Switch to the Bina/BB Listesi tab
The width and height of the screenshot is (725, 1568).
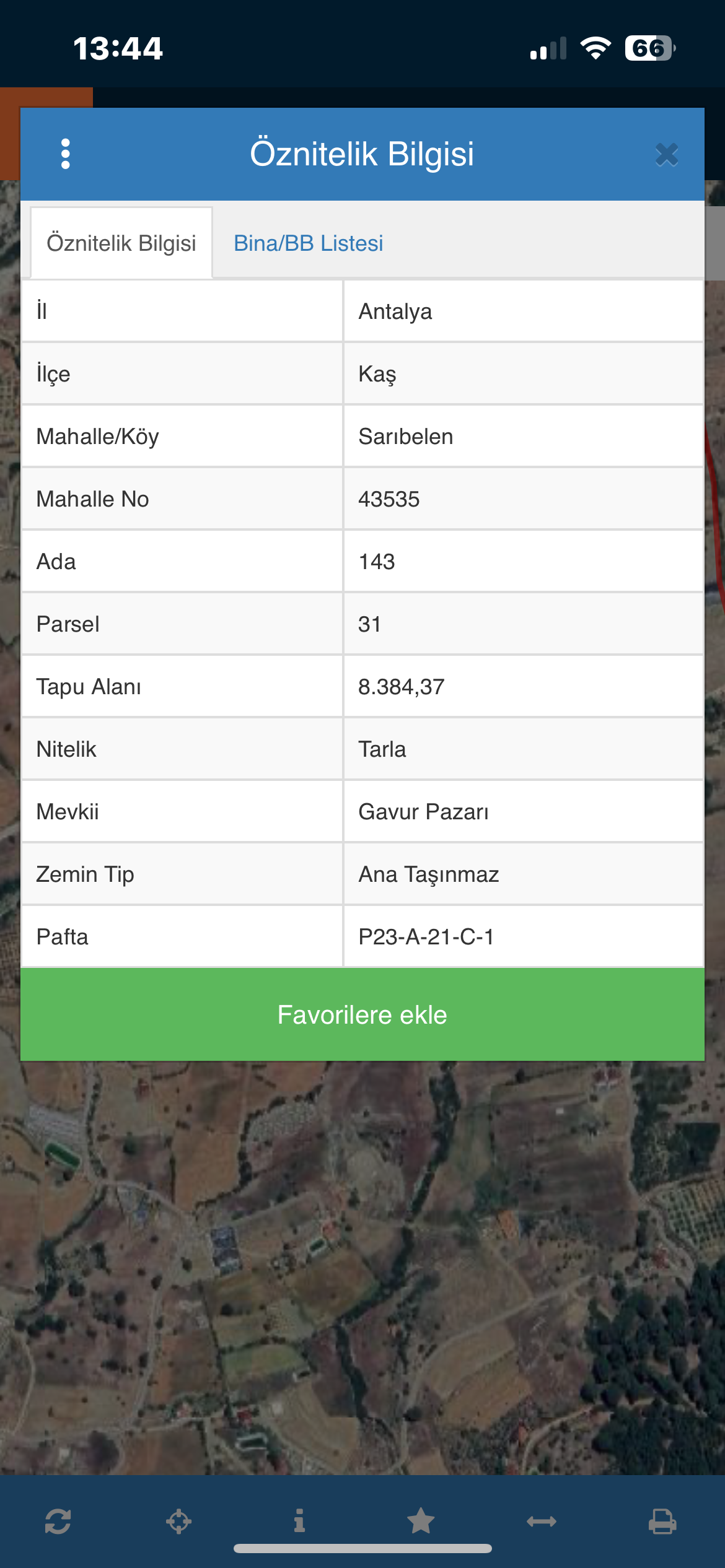[308, 243]
